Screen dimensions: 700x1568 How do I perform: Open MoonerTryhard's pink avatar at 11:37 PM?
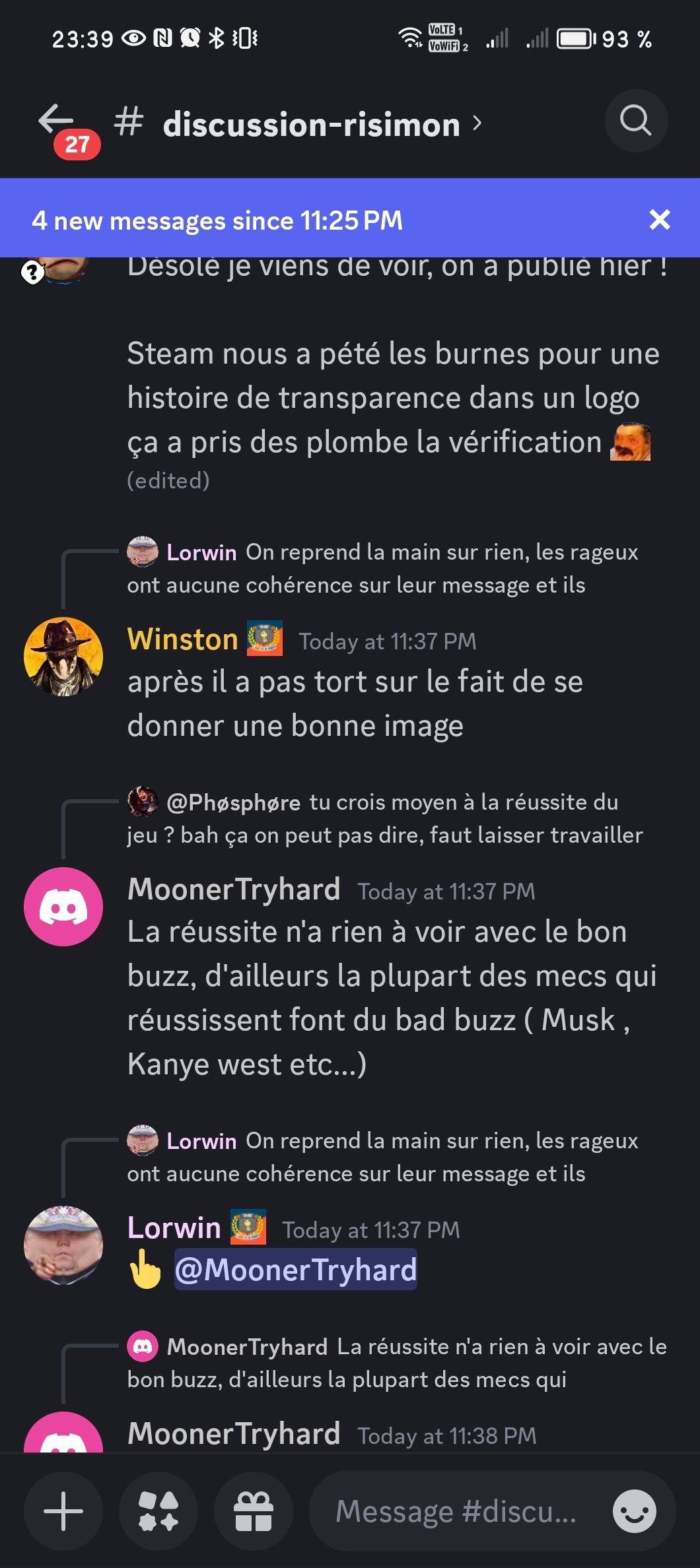pyautogui.click(x=63, y=907)
